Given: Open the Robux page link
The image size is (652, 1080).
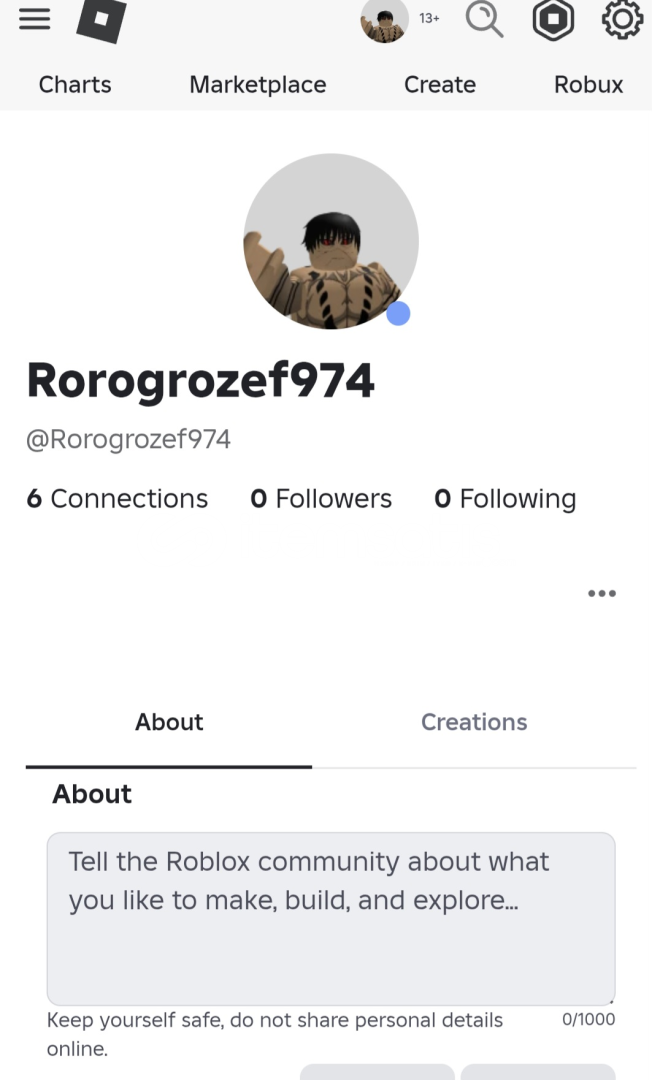Looking at the screenshot, I should [x=588, y=85].
